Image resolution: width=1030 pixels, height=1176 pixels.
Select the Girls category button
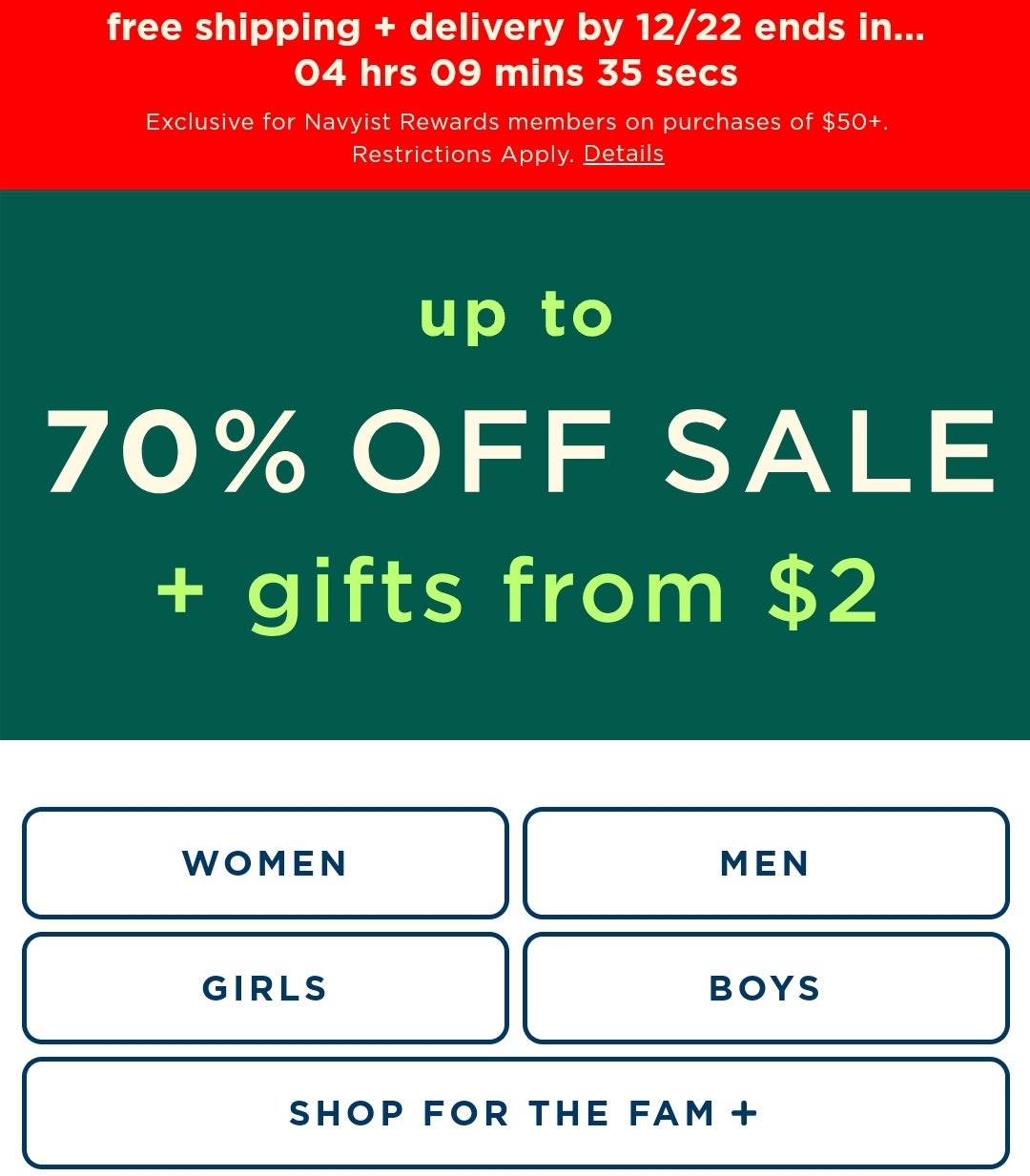(265, 988)
